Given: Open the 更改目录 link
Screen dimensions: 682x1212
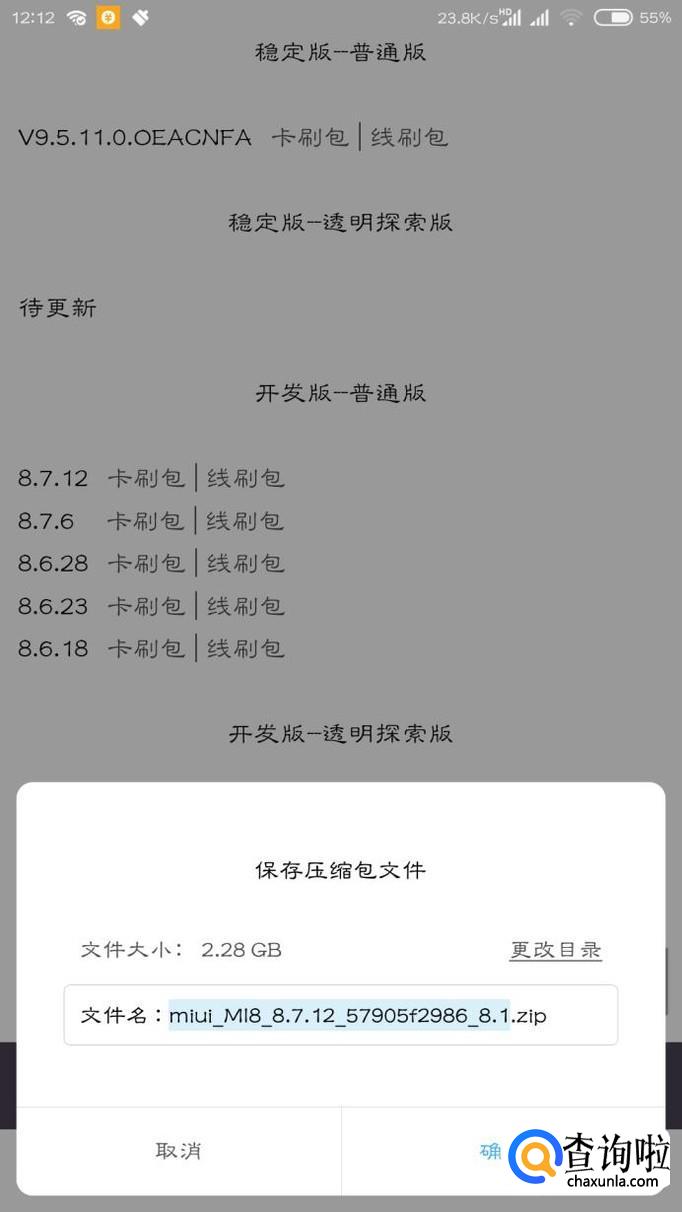Looking at the screenshot, I should (x=555, y=950).
